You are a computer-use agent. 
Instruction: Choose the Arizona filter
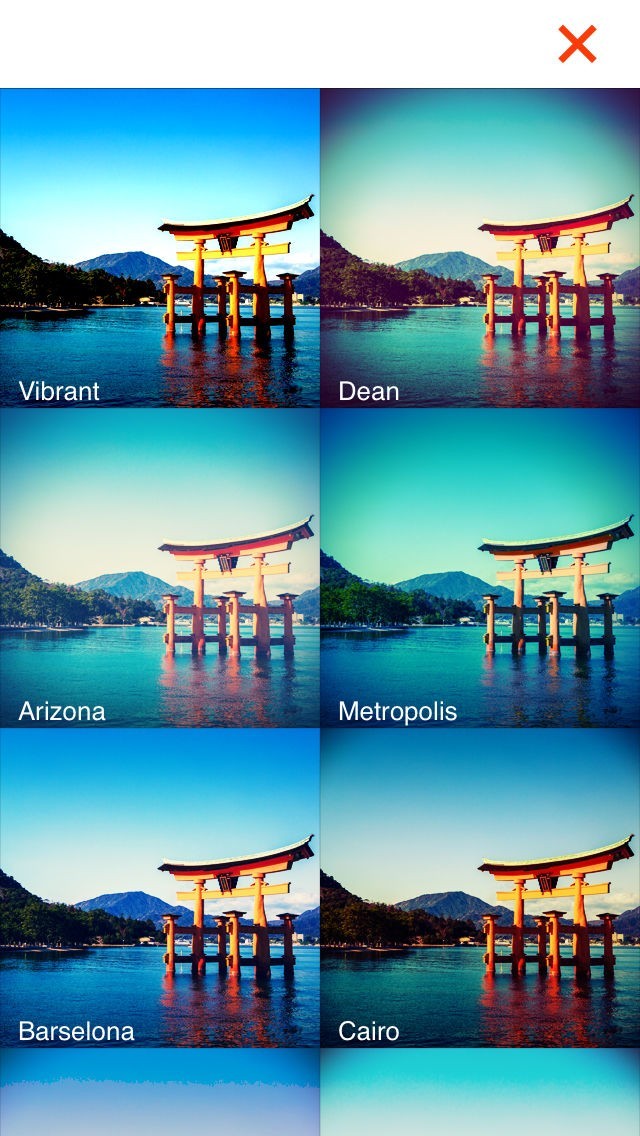point(160,568)
